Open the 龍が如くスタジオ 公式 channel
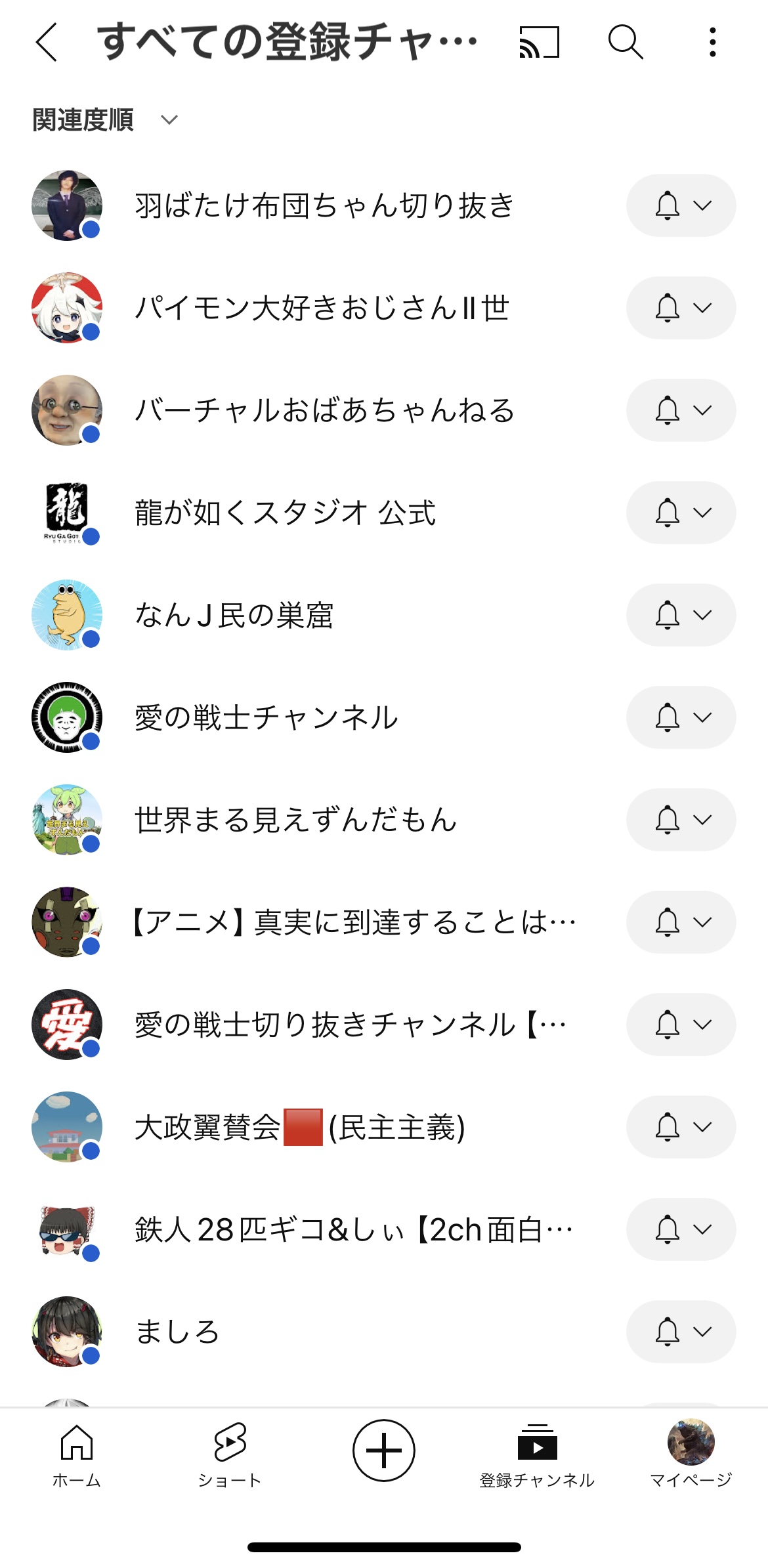 tap(285, 513)
